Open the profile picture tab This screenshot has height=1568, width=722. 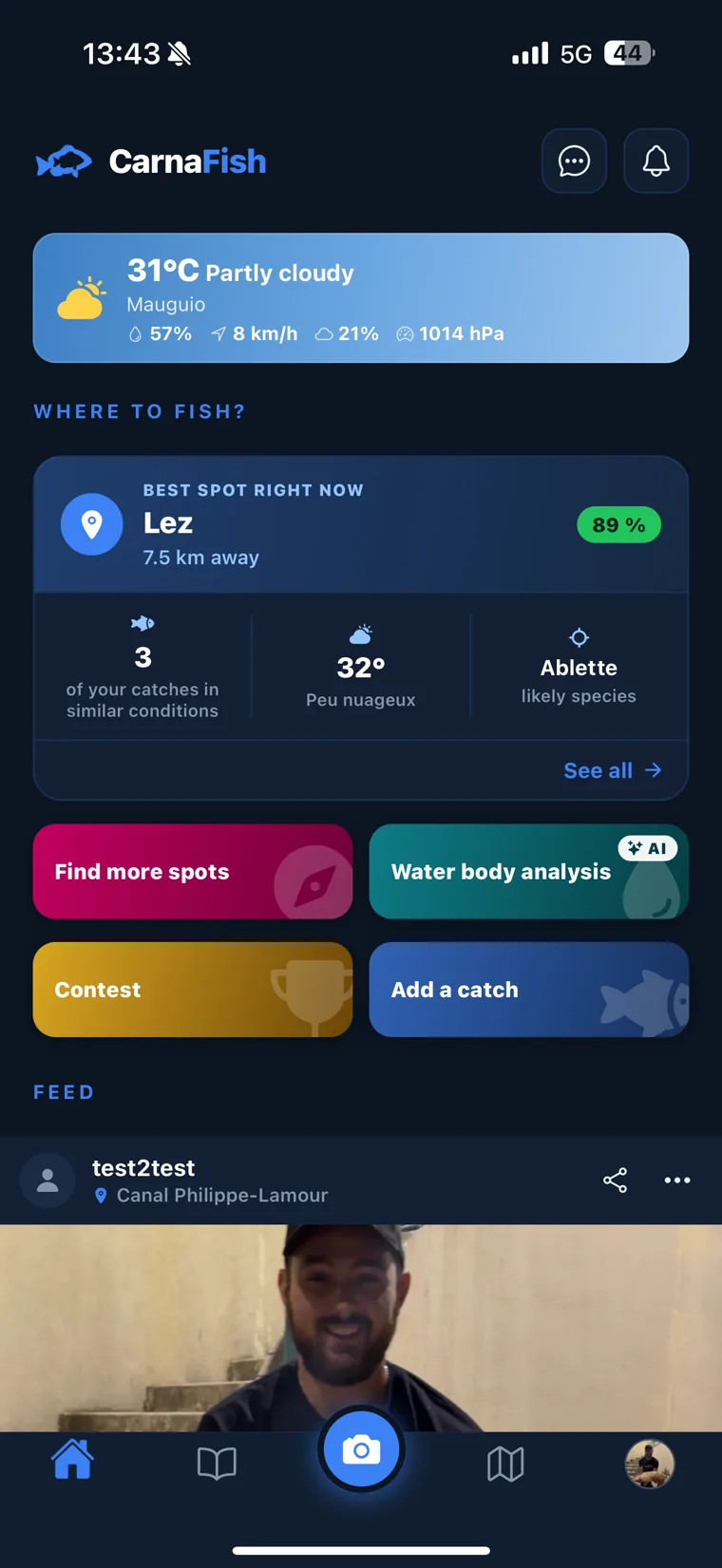pyautogui.click(x=650, y=1463)
